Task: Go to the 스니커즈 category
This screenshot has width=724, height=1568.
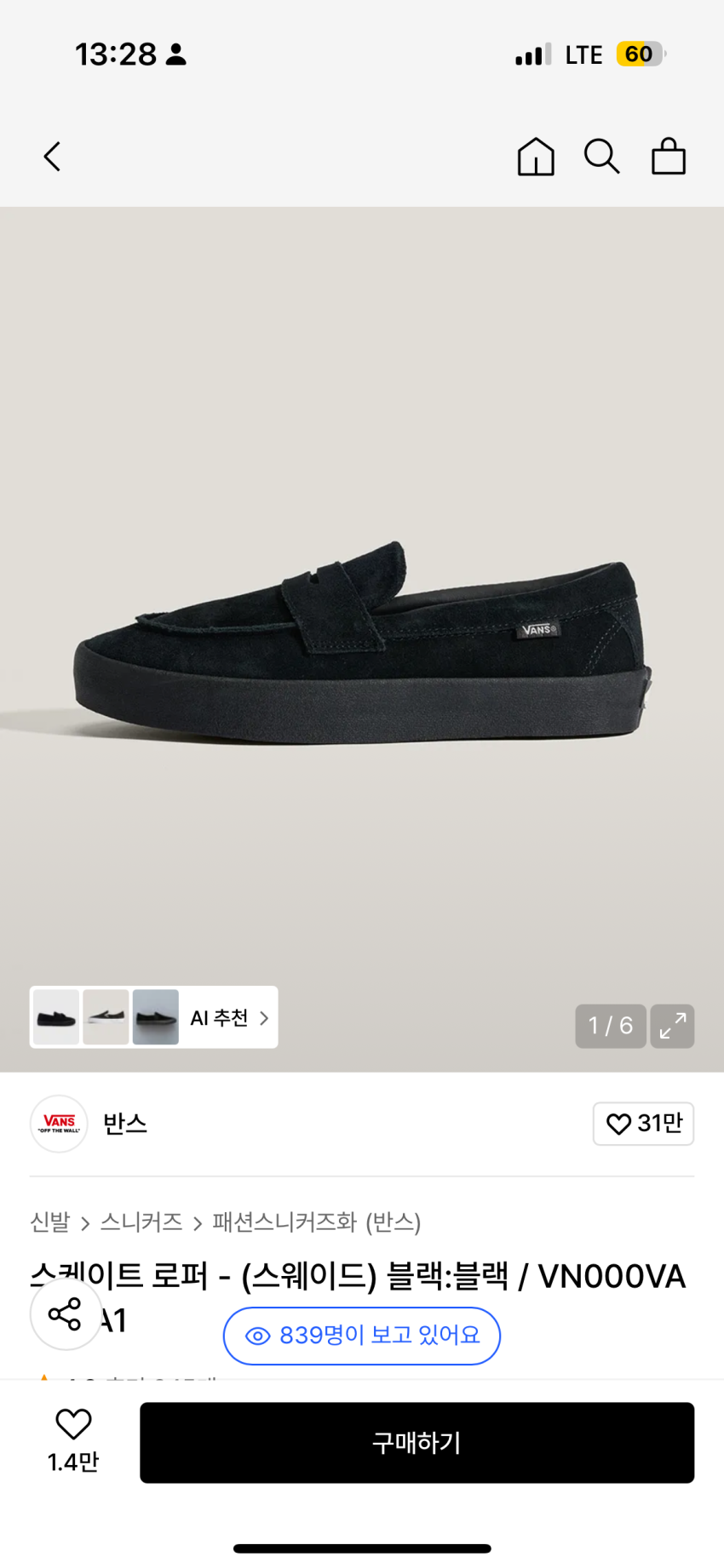Action: pos(141,1222)
